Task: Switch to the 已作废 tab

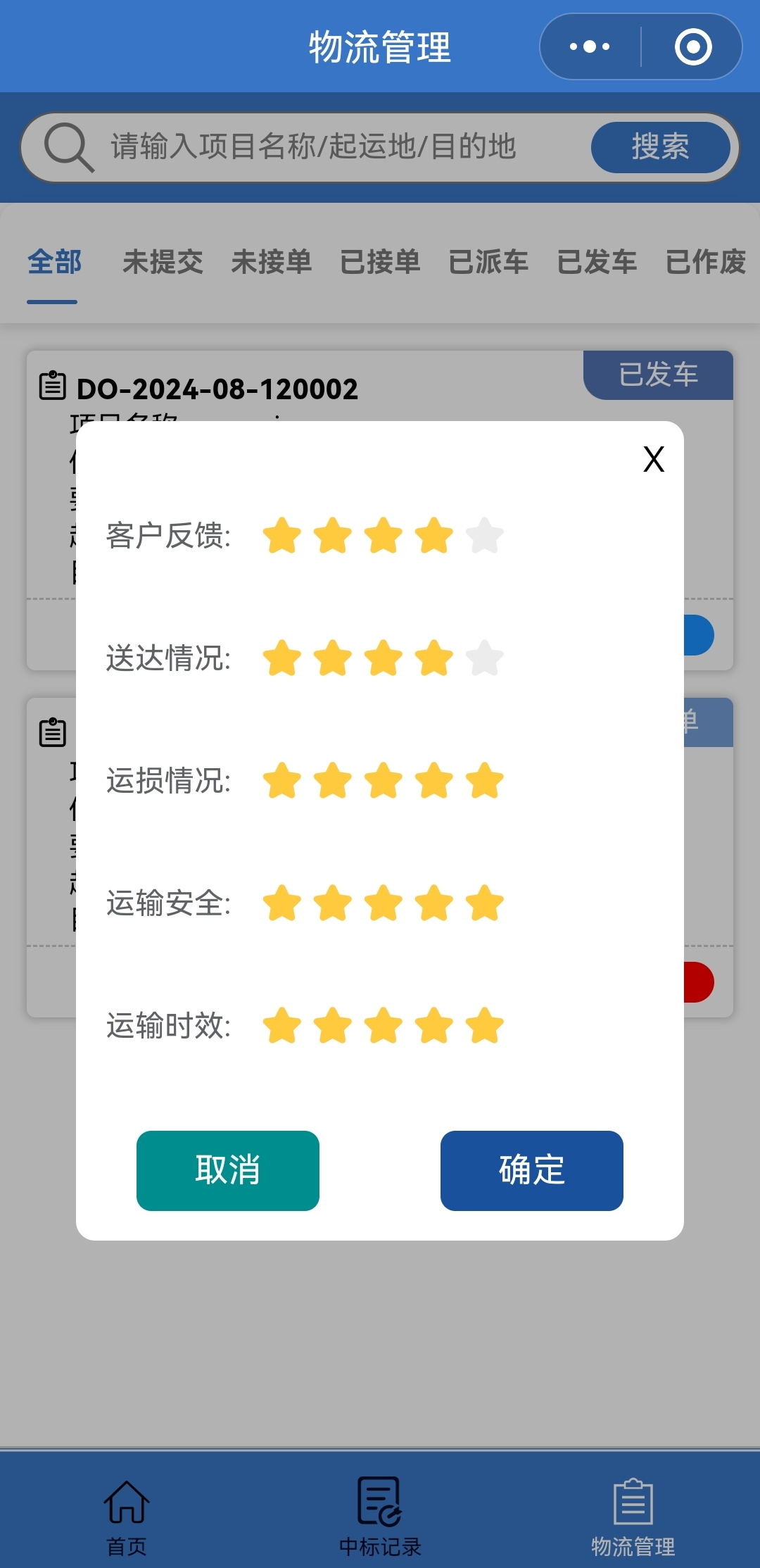Action: point(705,262)
